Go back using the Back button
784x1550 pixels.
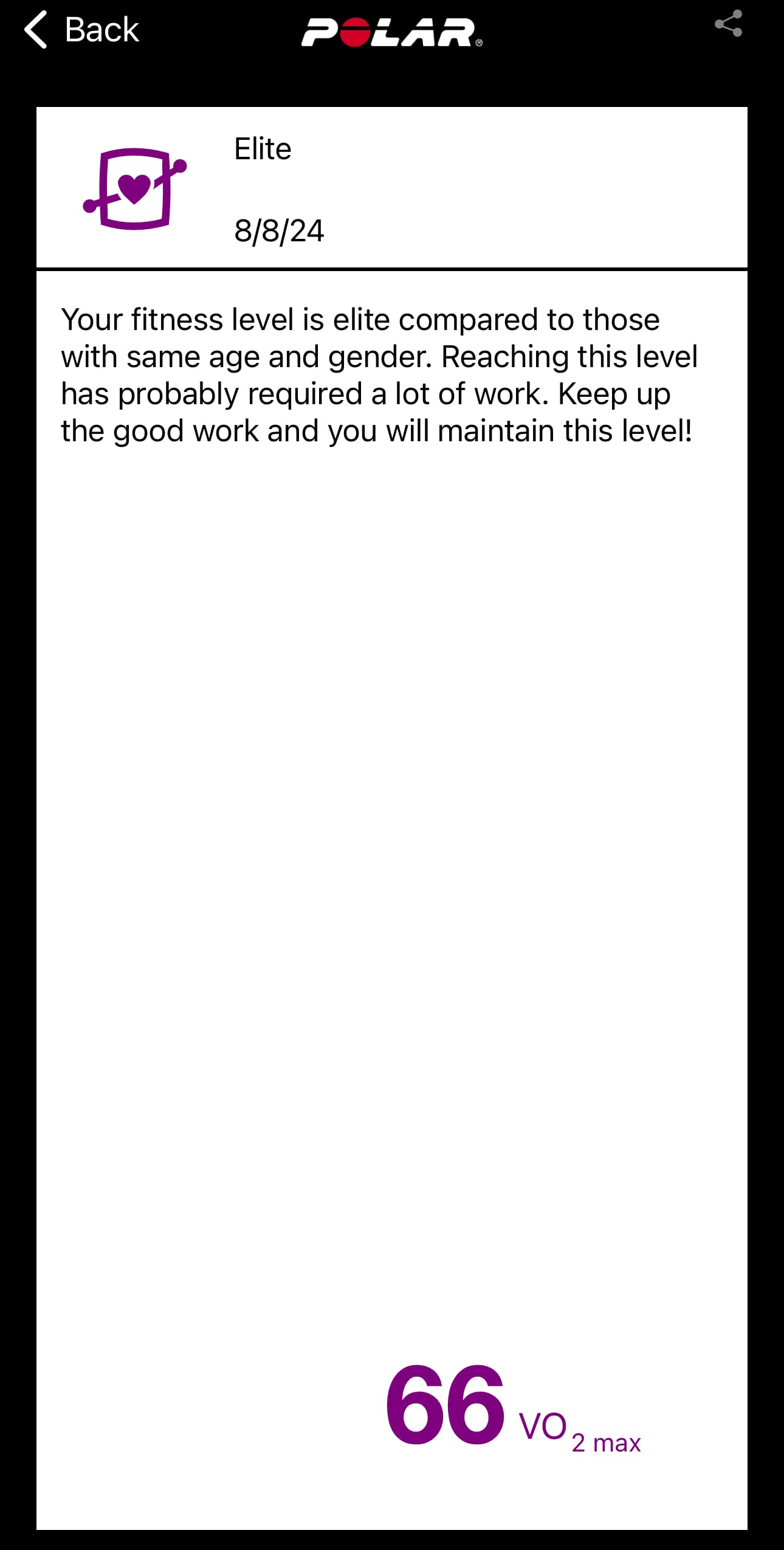click(81, 29)
